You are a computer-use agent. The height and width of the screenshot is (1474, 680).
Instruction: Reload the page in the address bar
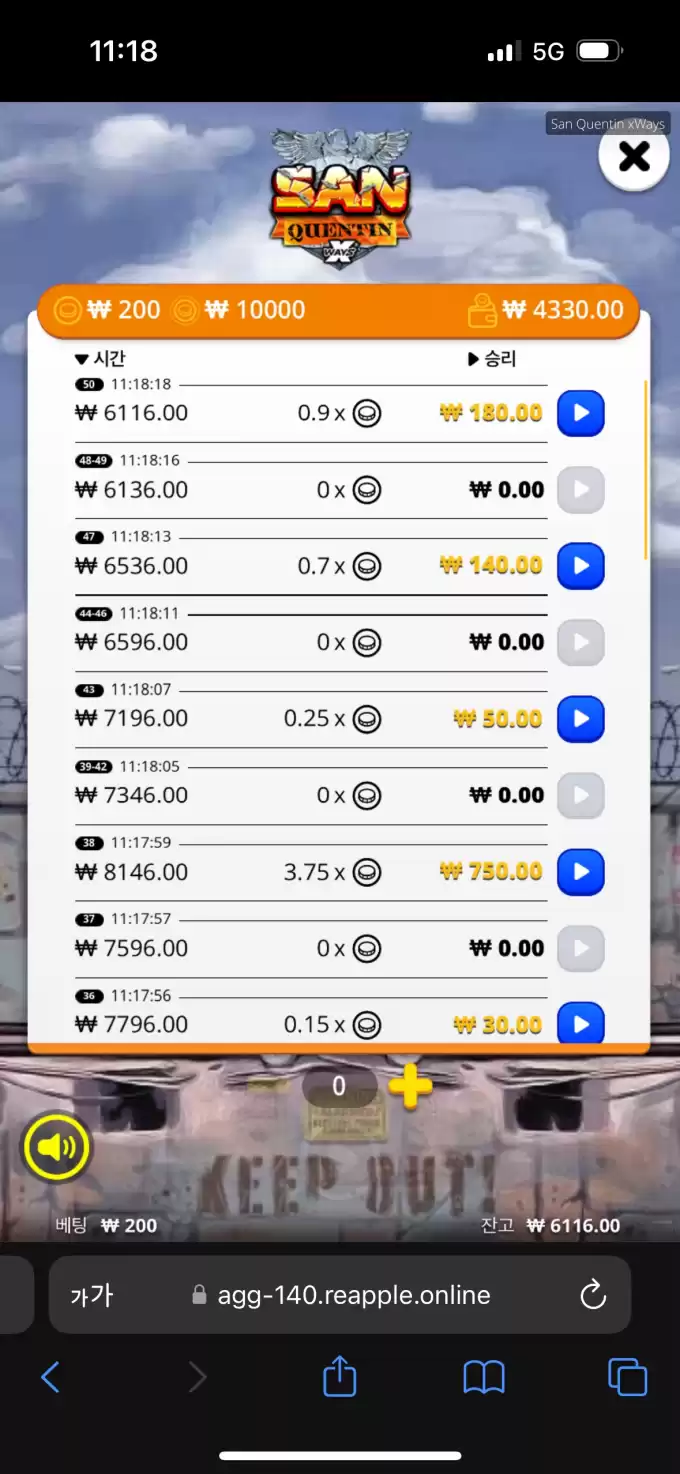coord(593,1296)
